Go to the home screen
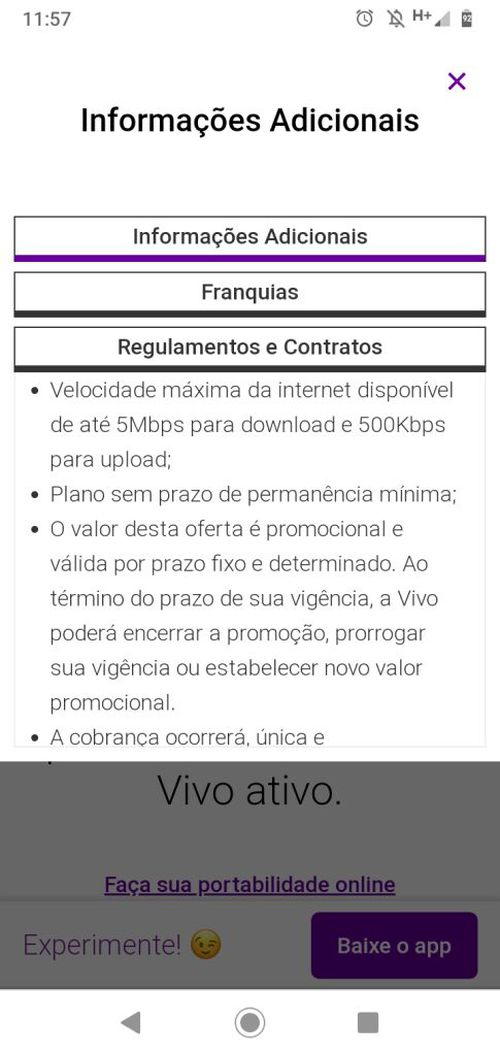This screenshot has height=1056, width=500. coord(250,1023)
